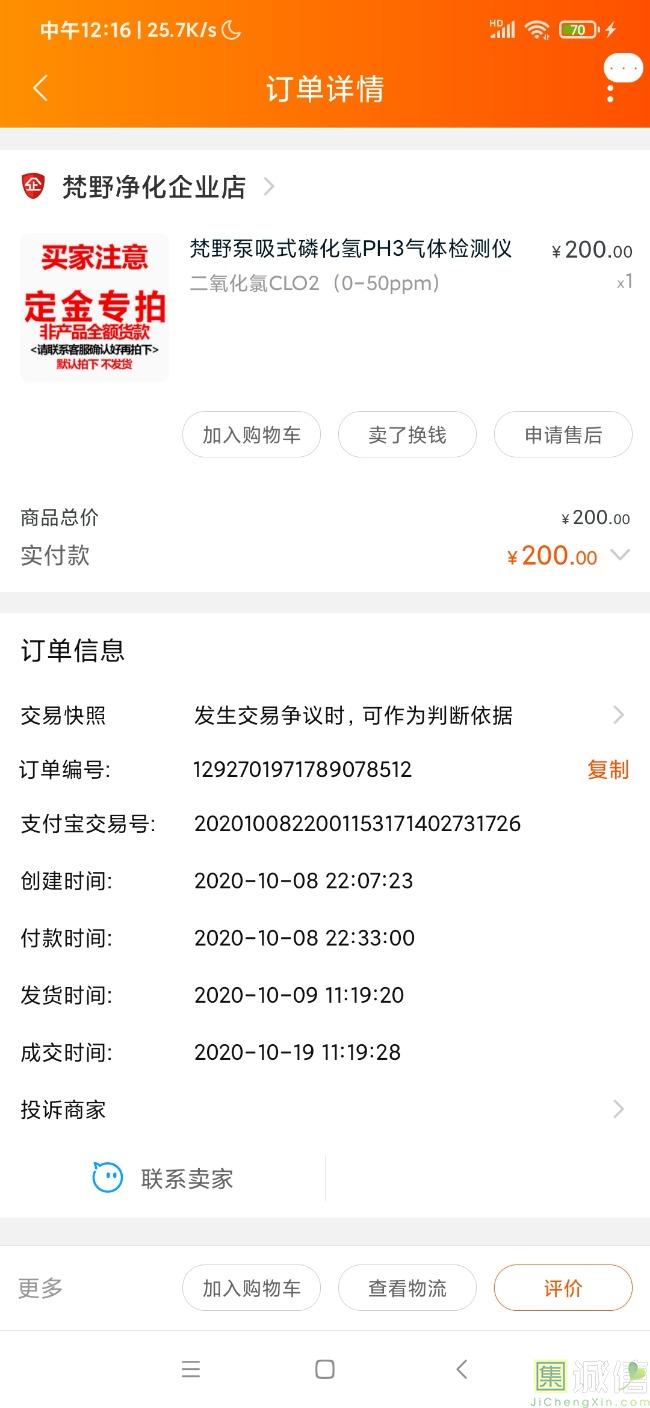650x1408 pixels.
Task: Expand the 实付款 payment breakdown
Action: 620,555
